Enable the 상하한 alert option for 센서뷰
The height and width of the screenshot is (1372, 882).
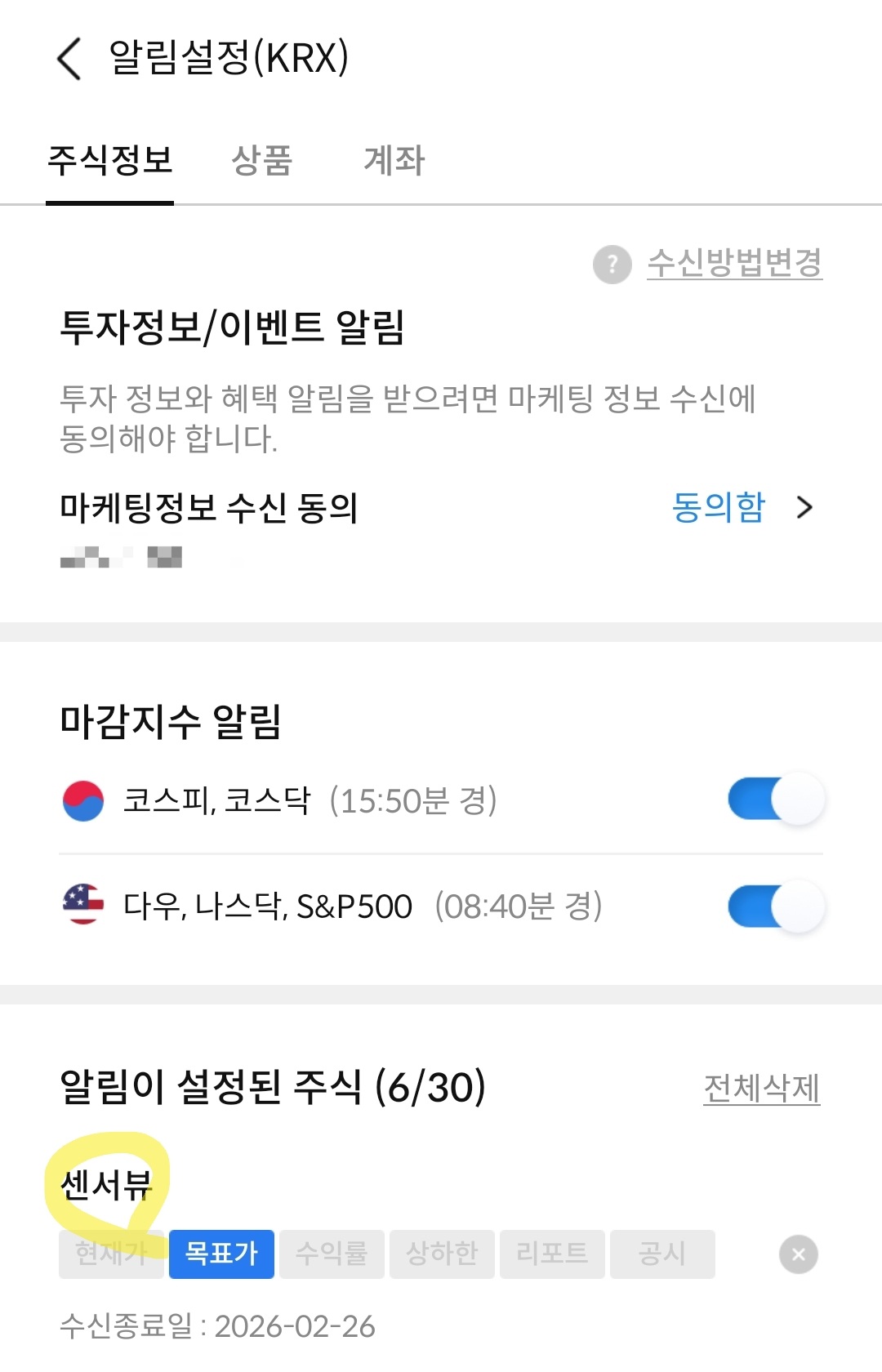(442, 1254)
